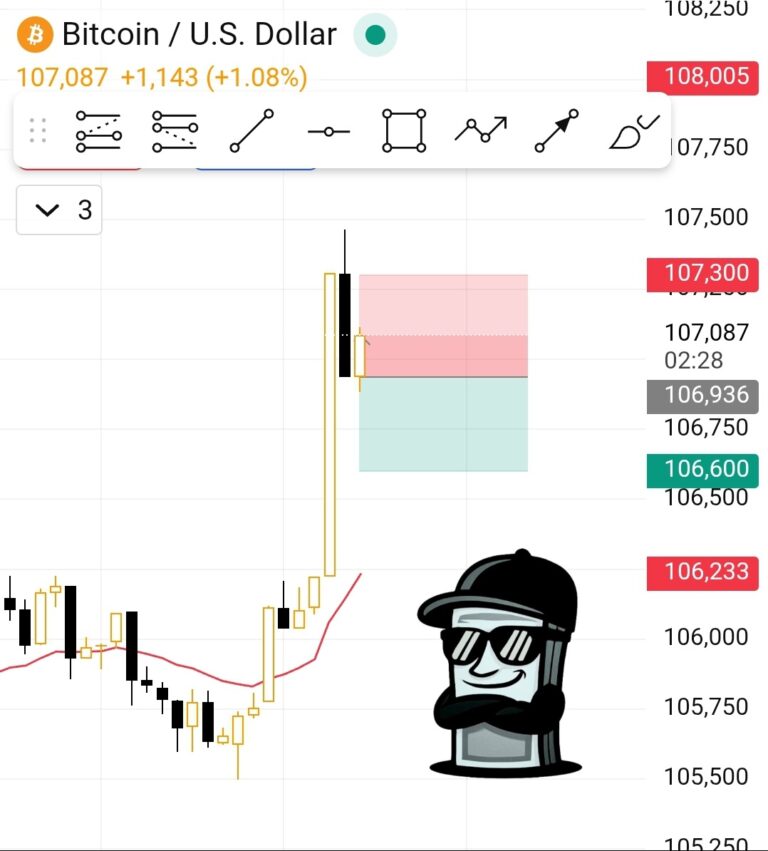Select the first Fibonacci retracement tool
Image resolution: width=768 pixels, height=851 pixels.
(x=99, y=131)
